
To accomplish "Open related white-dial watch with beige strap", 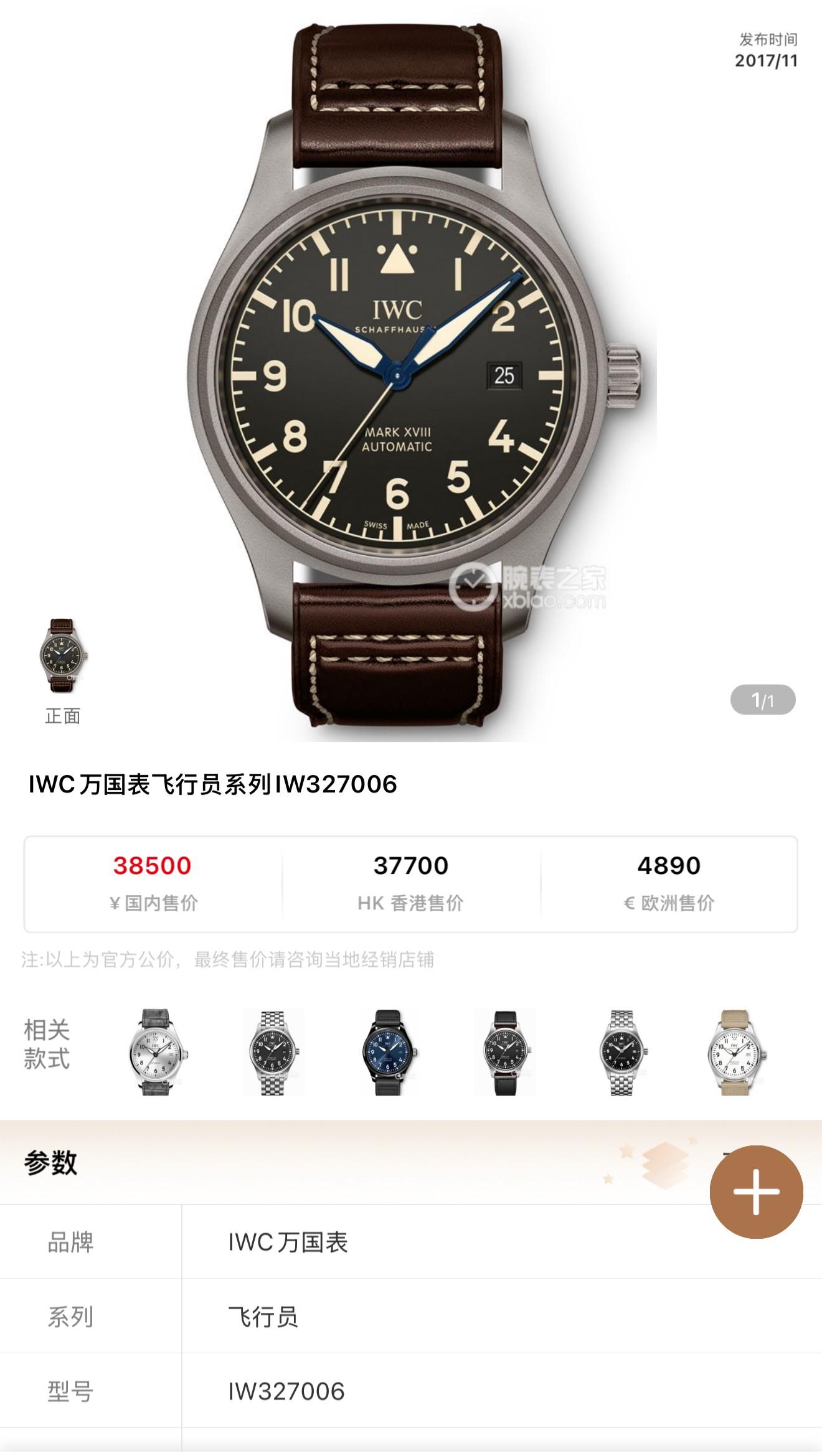I will click(737, 1052).
